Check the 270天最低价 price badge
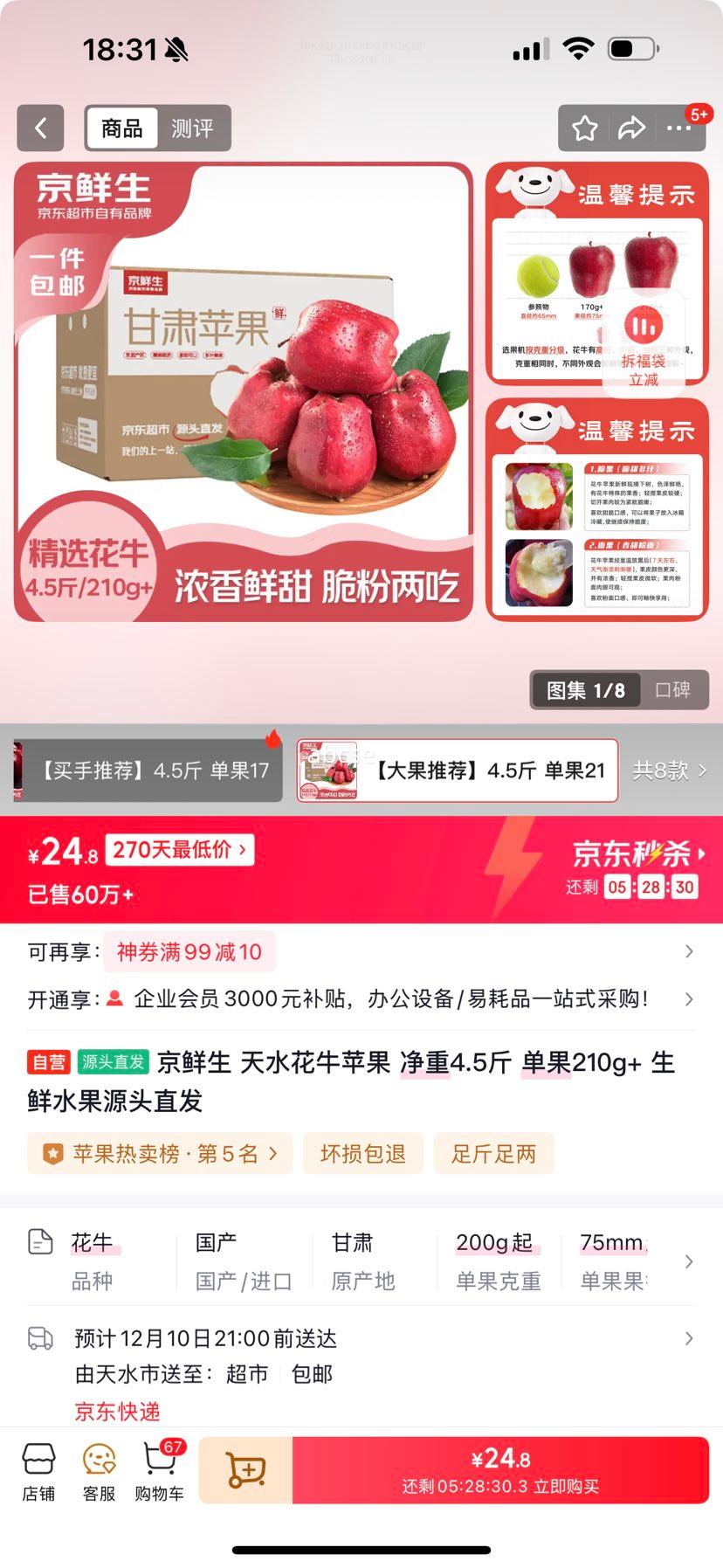This screenshot has height=1568, width=723. tap(178, 849)
